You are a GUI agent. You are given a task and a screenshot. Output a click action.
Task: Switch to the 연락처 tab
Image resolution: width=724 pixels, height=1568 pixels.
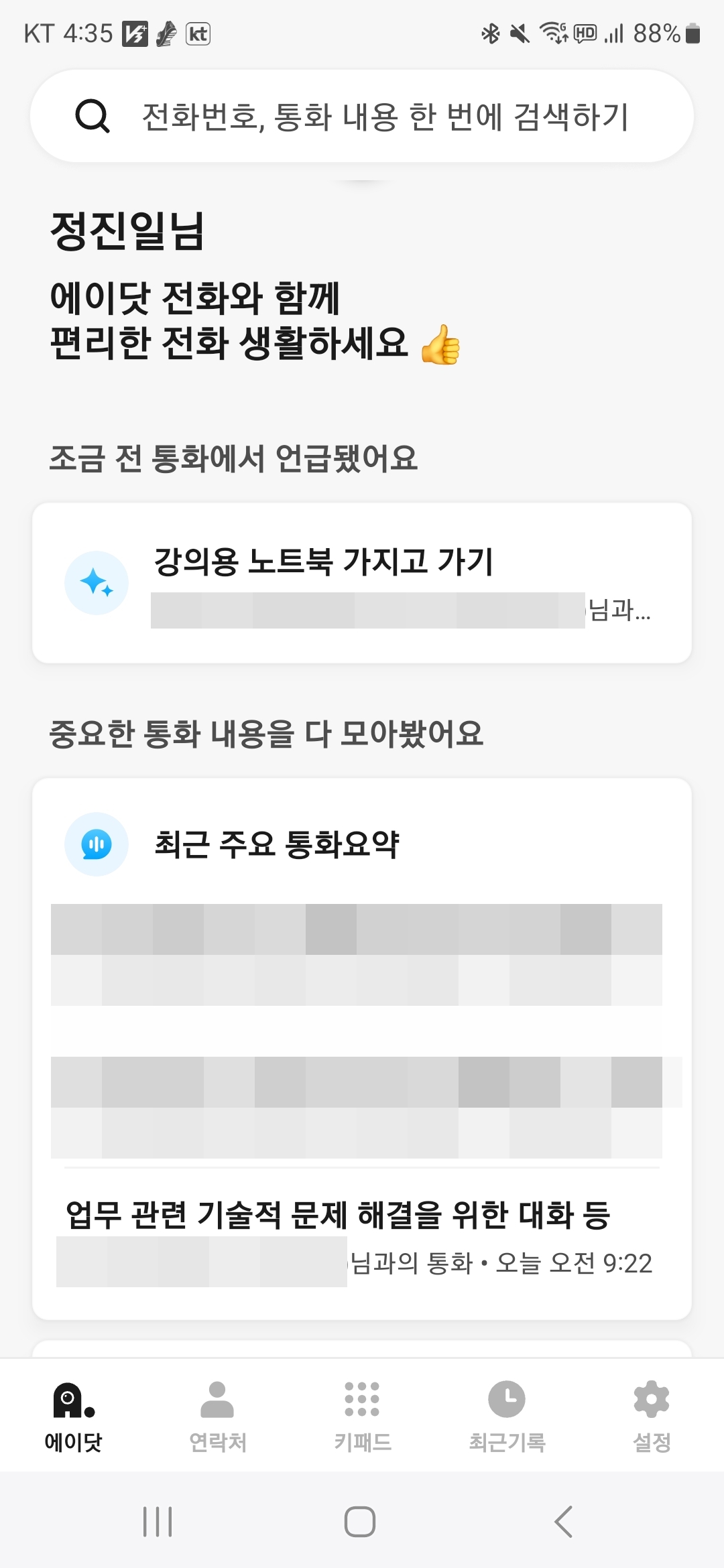[x=217, y=1421]
